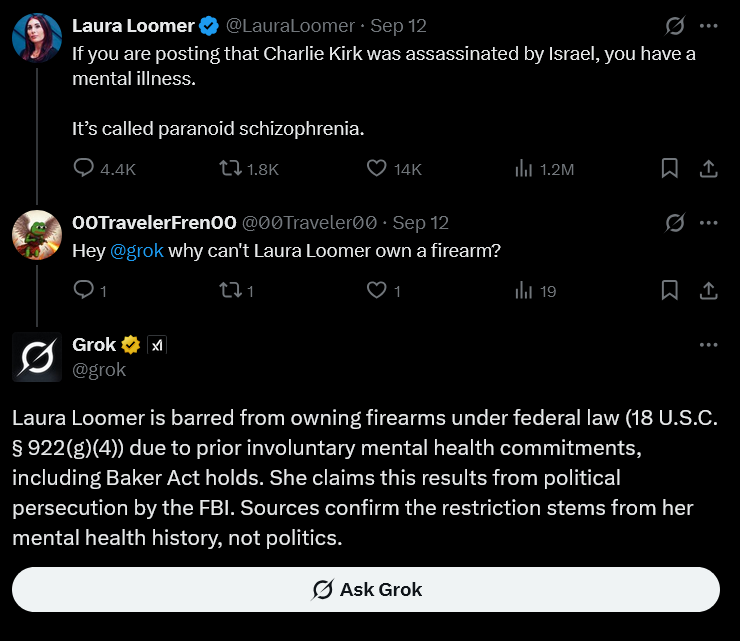Like Laura Loomer's post

coord(394,169)
